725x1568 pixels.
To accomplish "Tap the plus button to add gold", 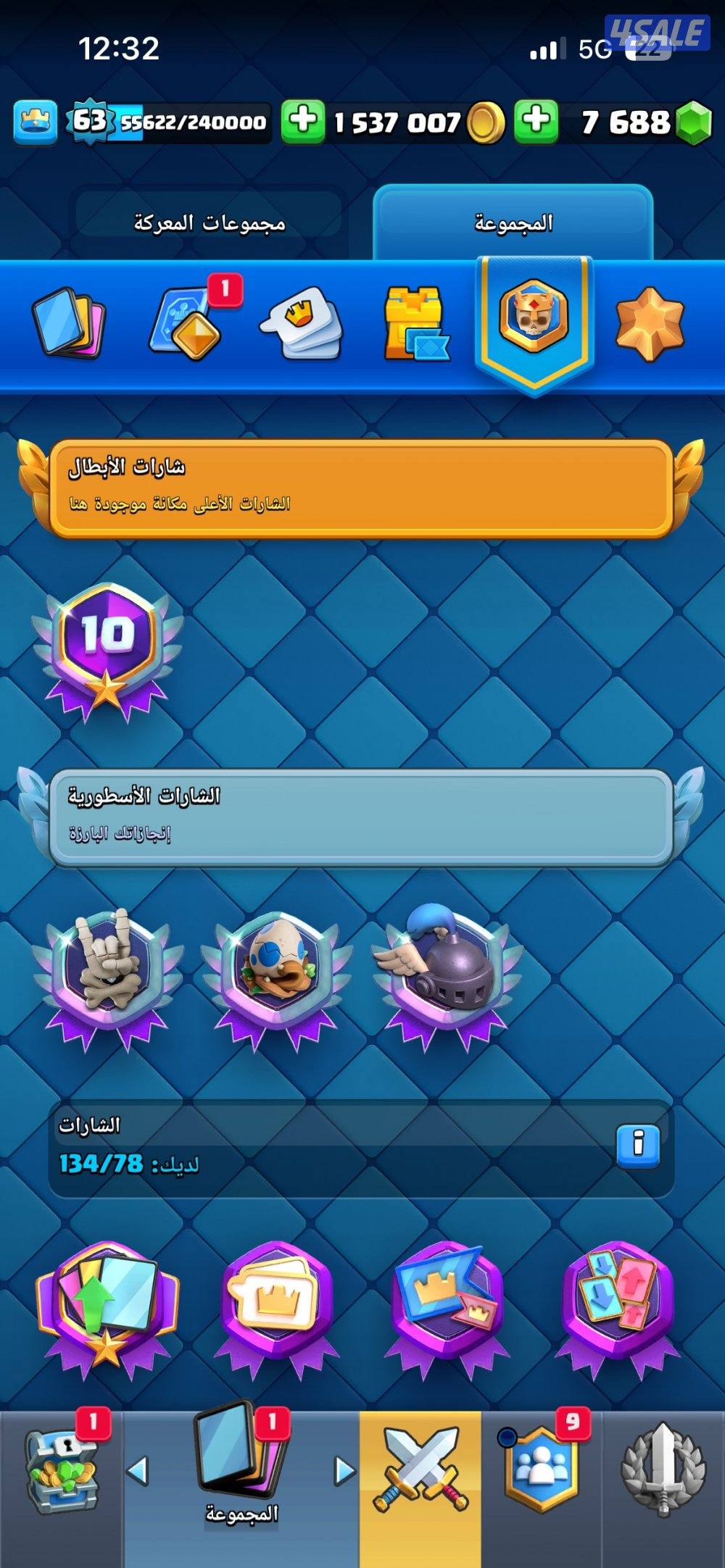I will point(302,121).
